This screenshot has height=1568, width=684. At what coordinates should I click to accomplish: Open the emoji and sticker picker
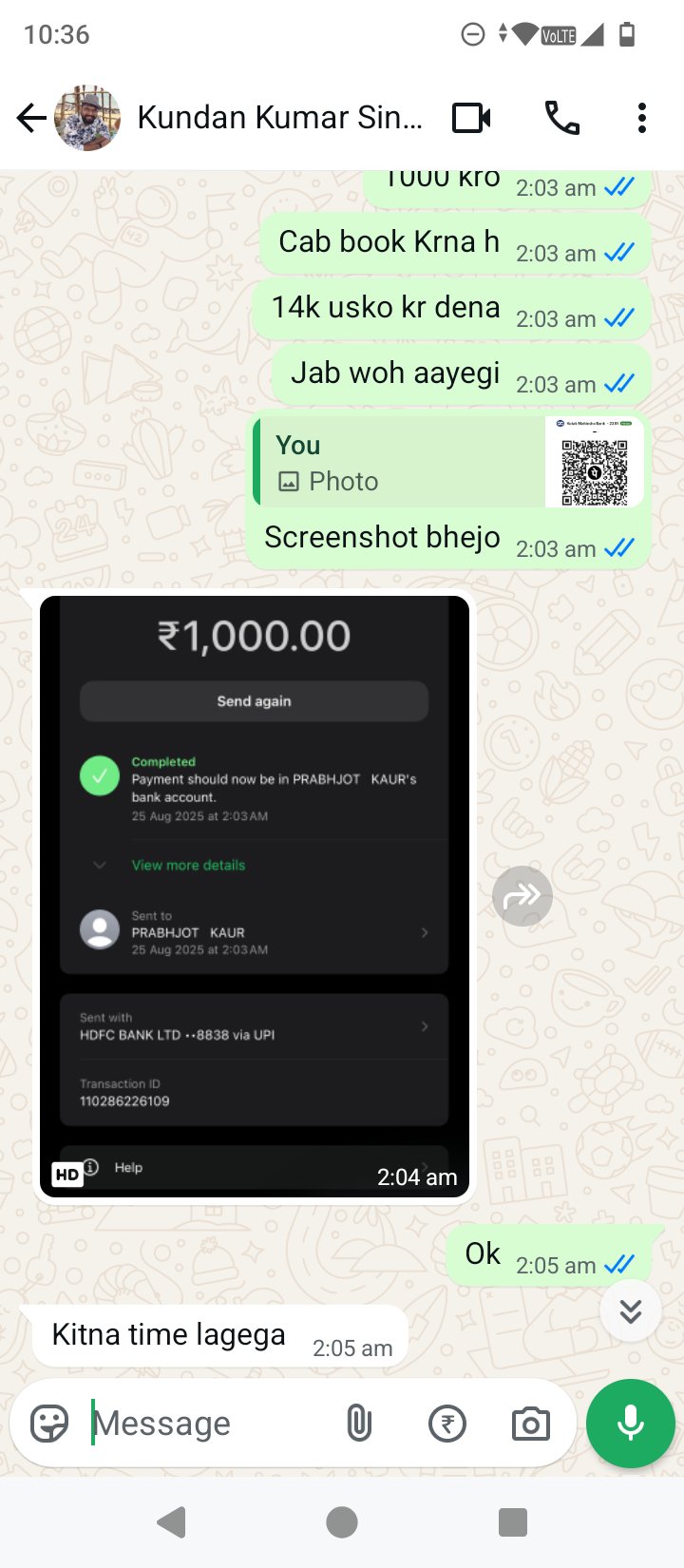[49, 1424]
